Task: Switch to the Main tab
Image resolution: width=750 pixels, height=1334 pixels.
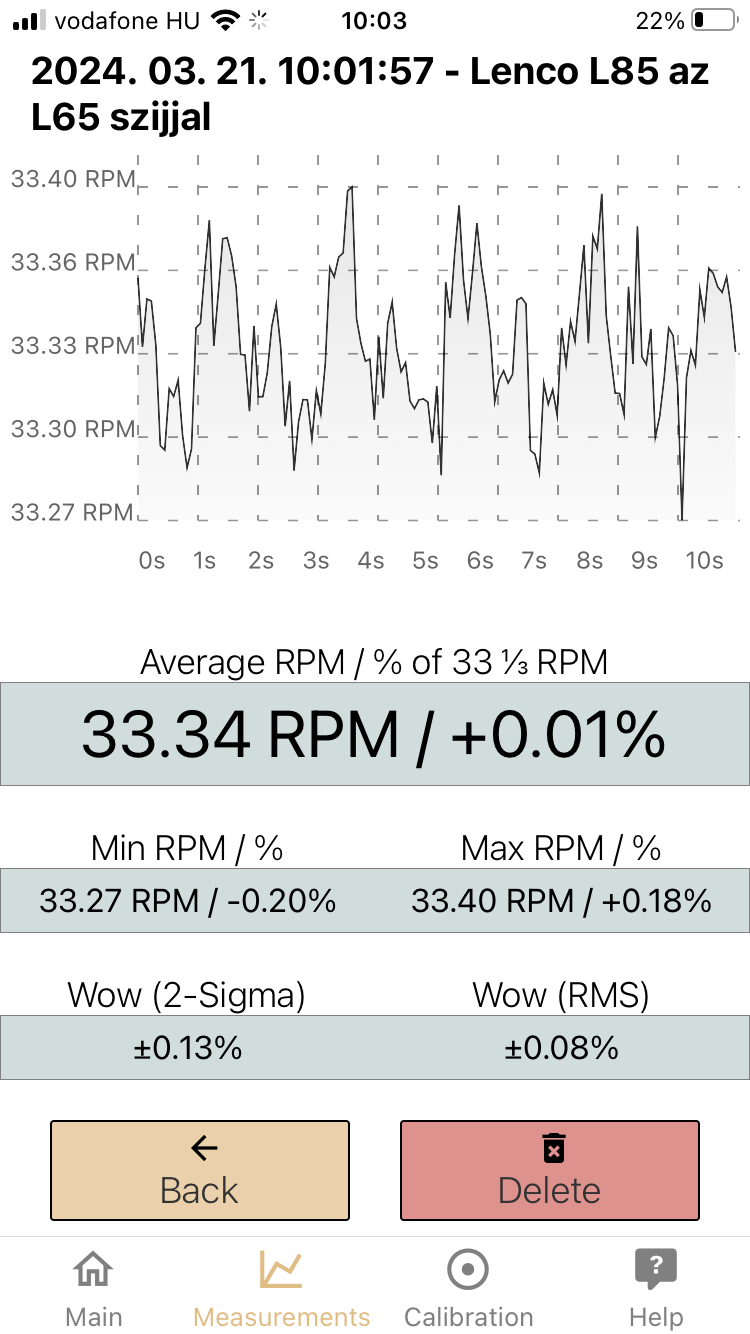Action: [94, 1289]
